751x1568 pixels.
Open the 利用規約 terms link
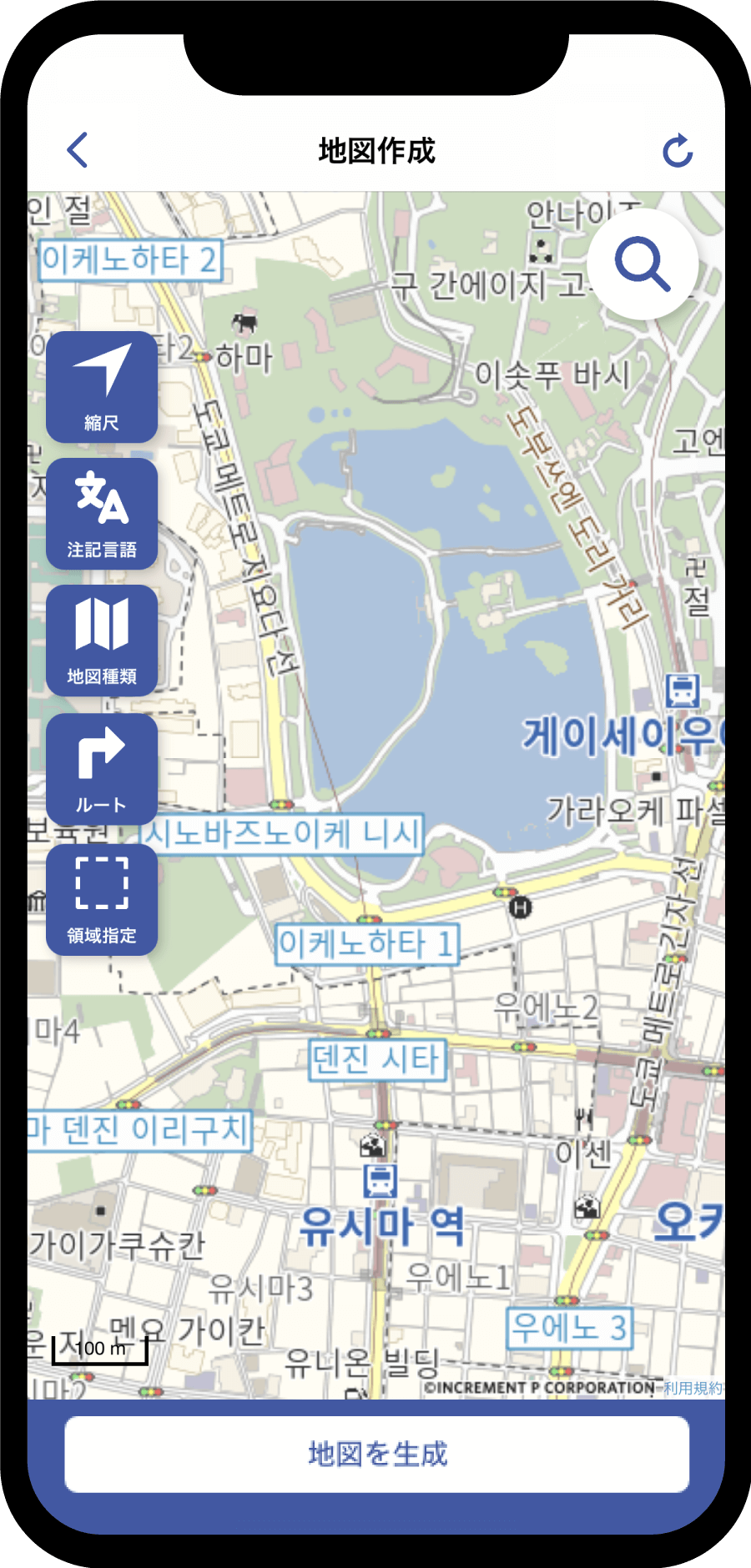(x=693, y=1388)
